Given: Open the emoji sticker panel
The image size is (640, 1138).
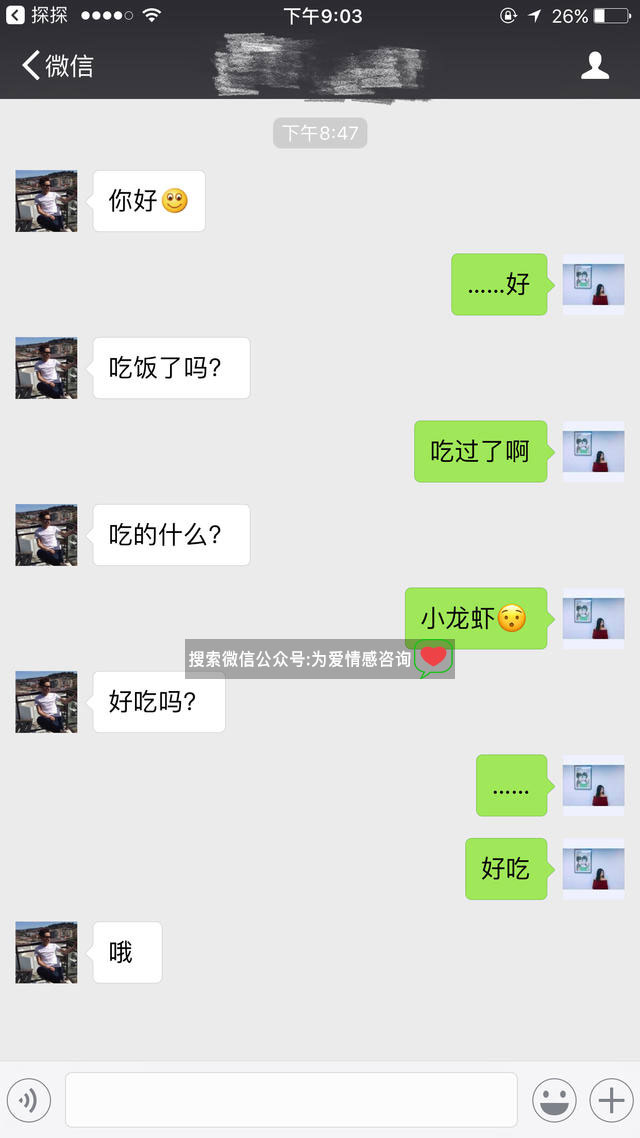Looking at the screenshot, I should coord(553,1100).
